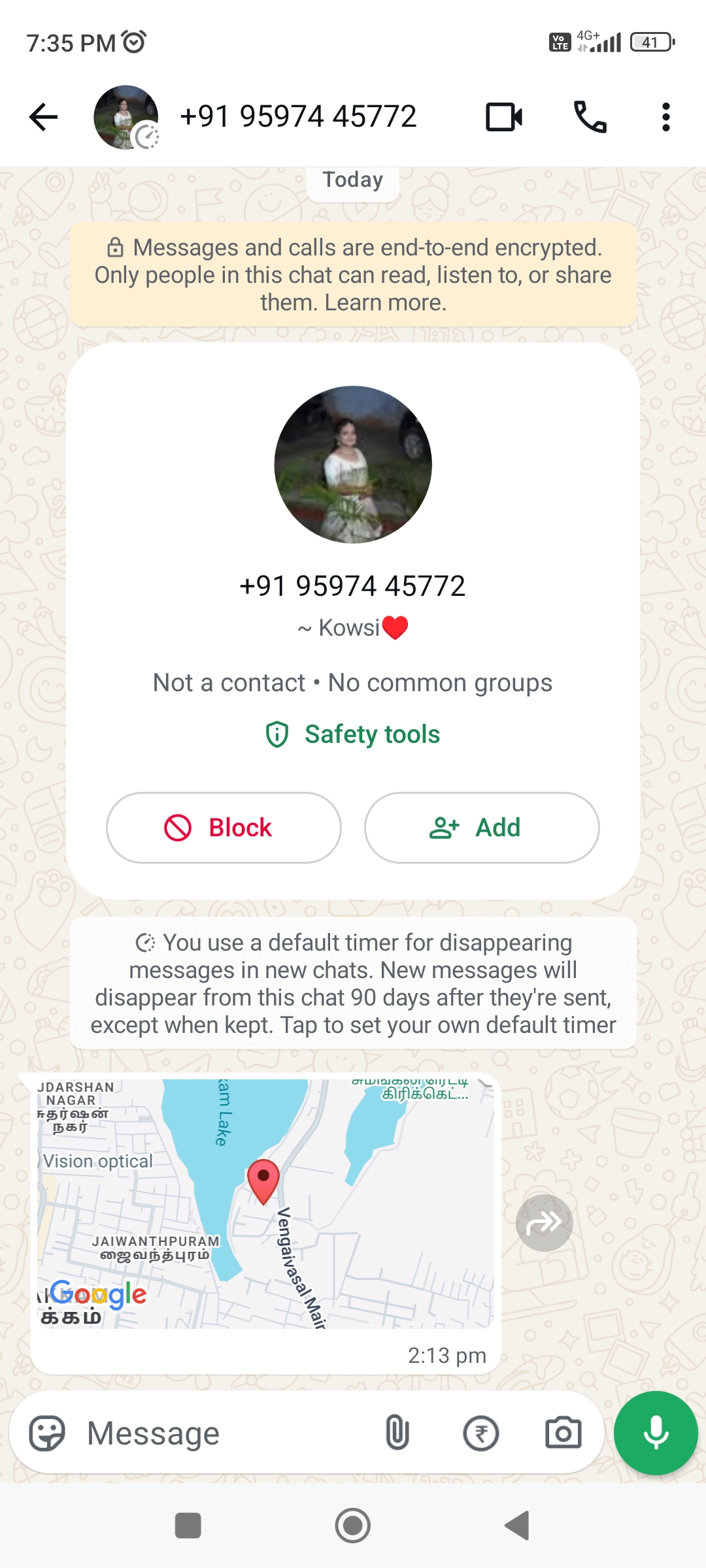Tap the disappearing messages timer notice
706x1568 pixels.
click(353, 983)
